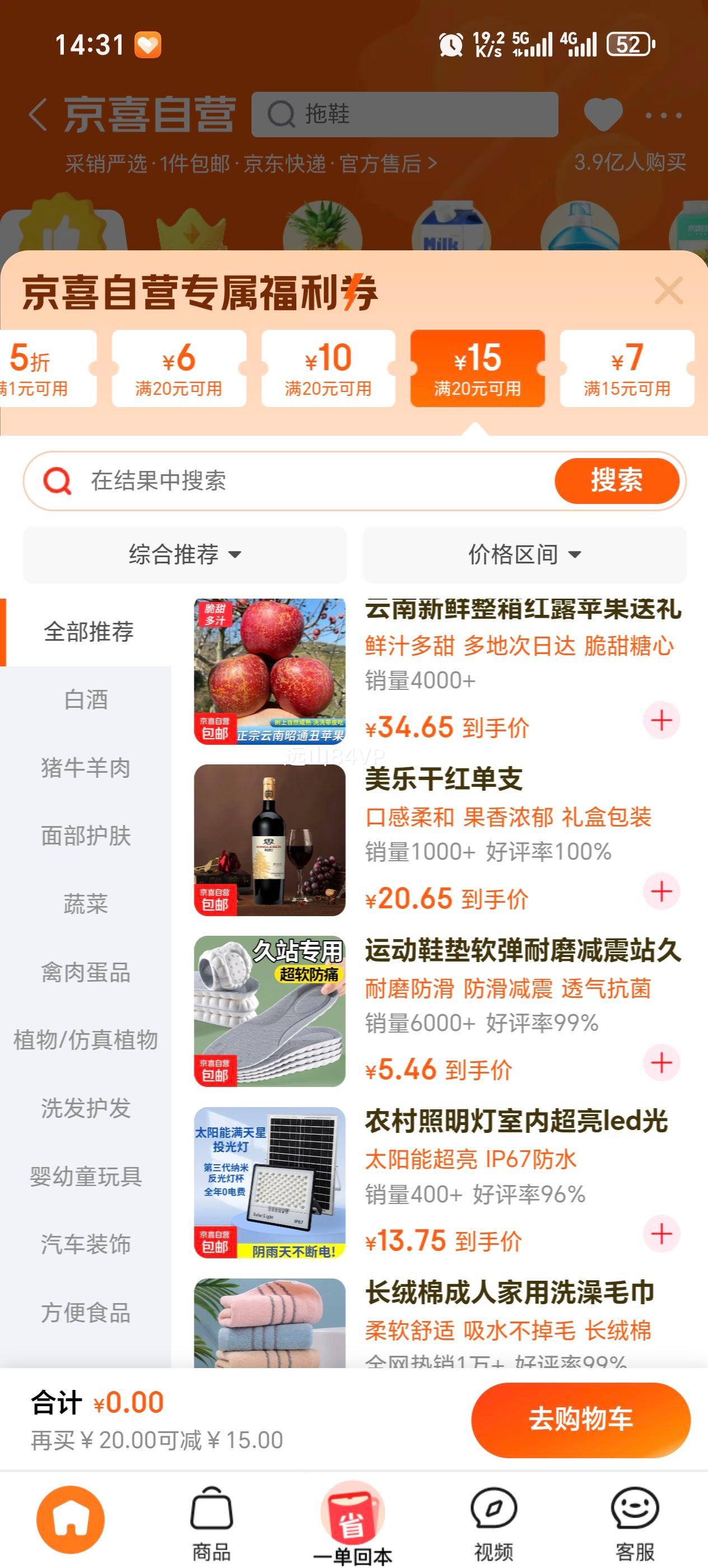
Task: Select the 猪牛羊肉 category
Action: pos(86,768)
